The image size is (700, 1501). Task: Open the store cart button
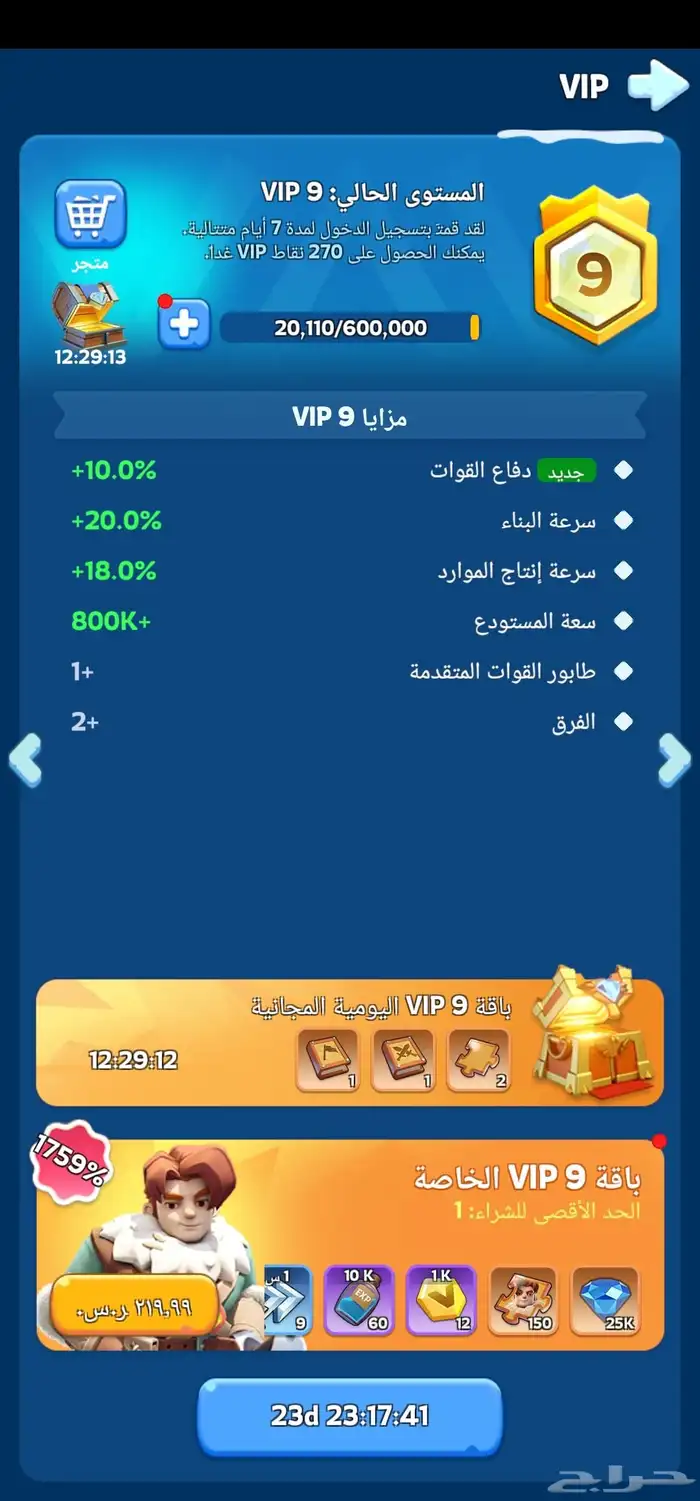tap(90, 214)
